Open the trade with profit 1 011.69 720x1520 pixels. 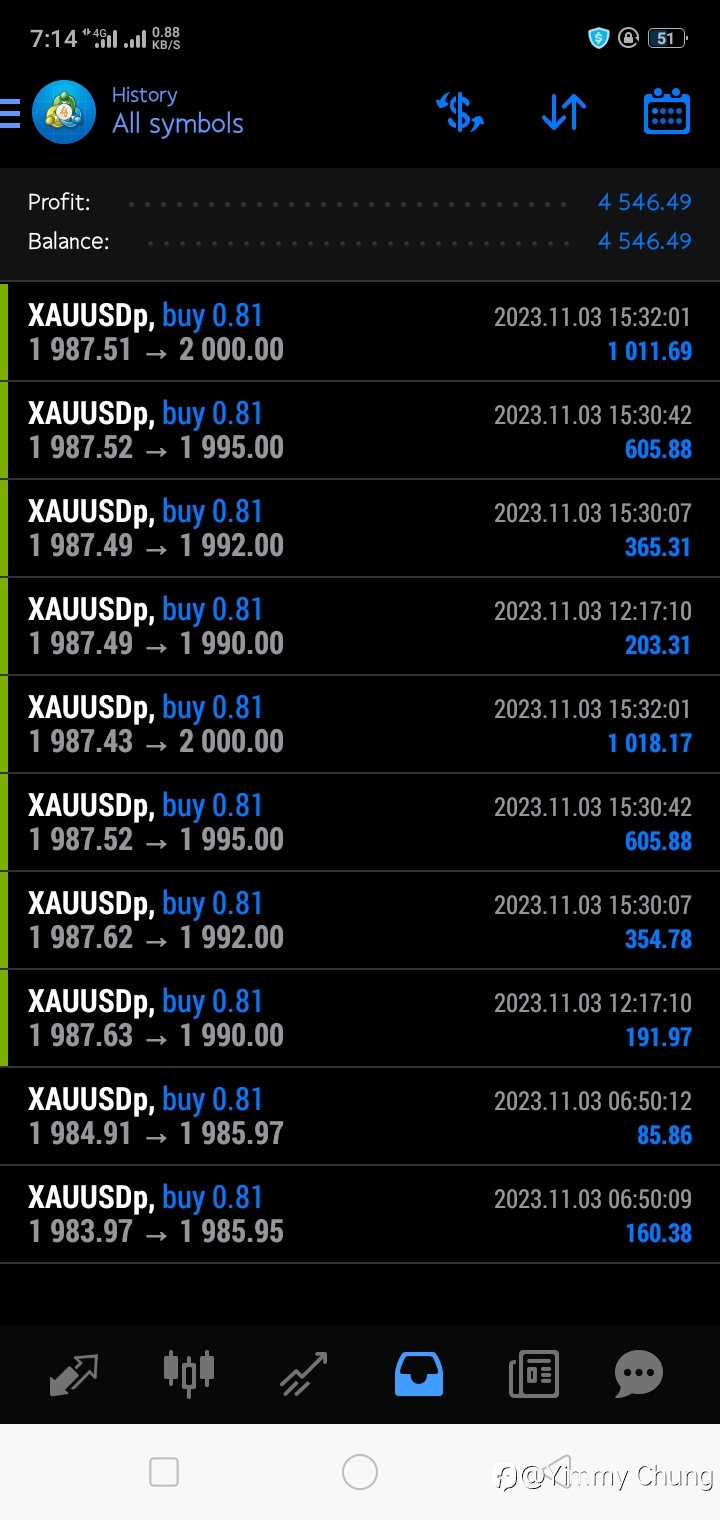click(360, 332)
